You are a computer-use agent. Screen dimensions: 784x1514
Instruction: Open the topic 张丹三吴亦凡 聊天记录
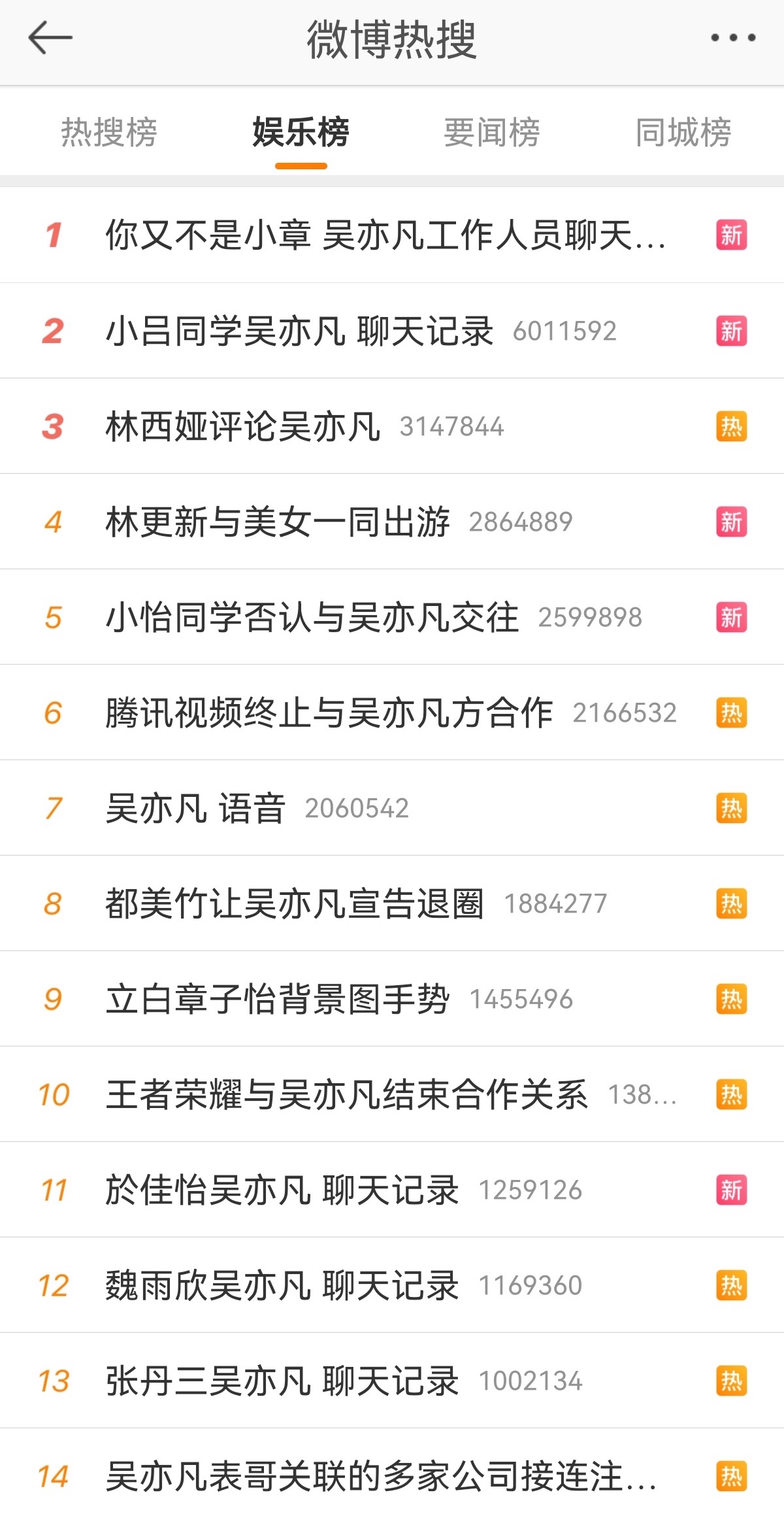coord(282,1381)
